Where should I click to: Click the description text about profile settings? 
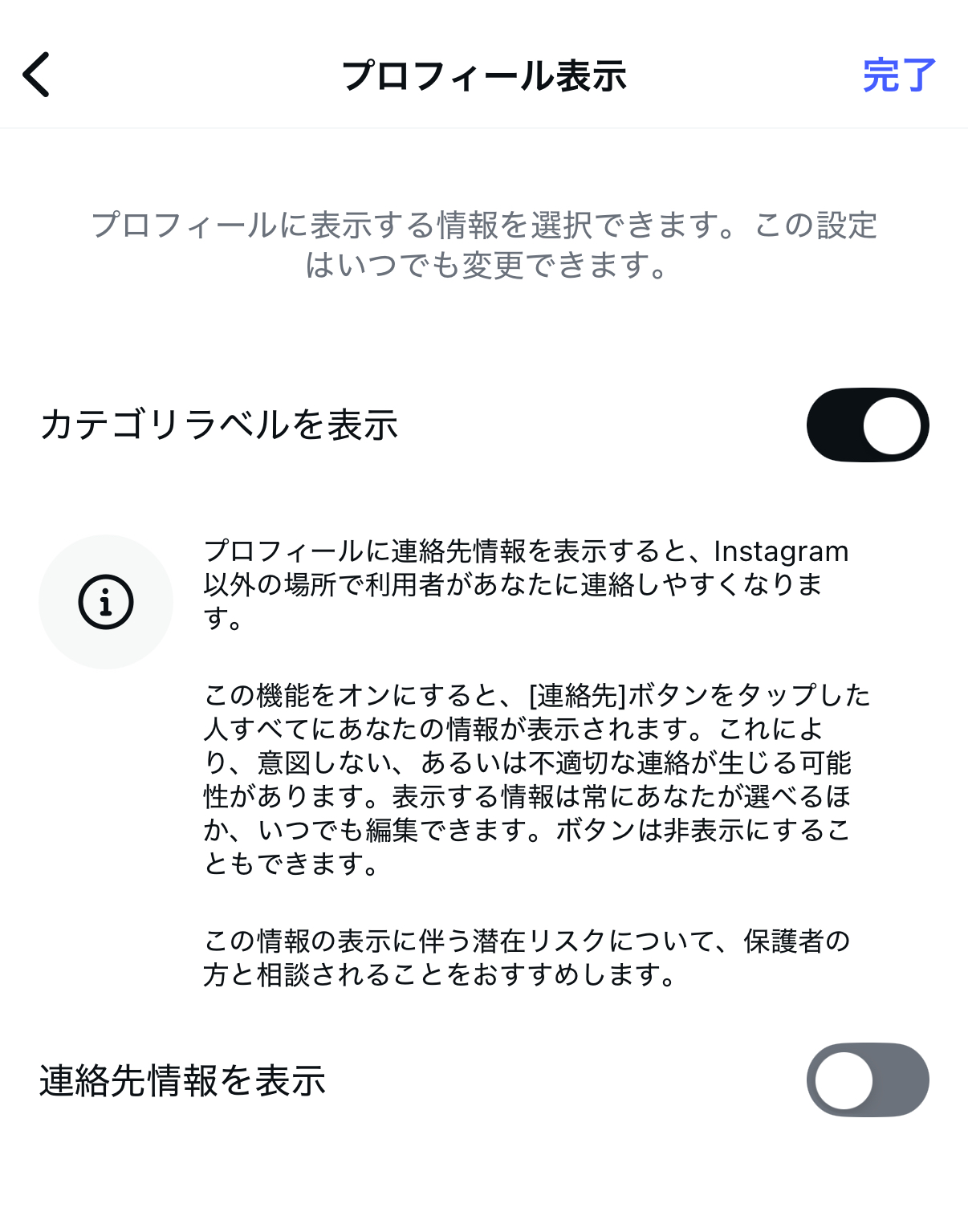[484, 245]
